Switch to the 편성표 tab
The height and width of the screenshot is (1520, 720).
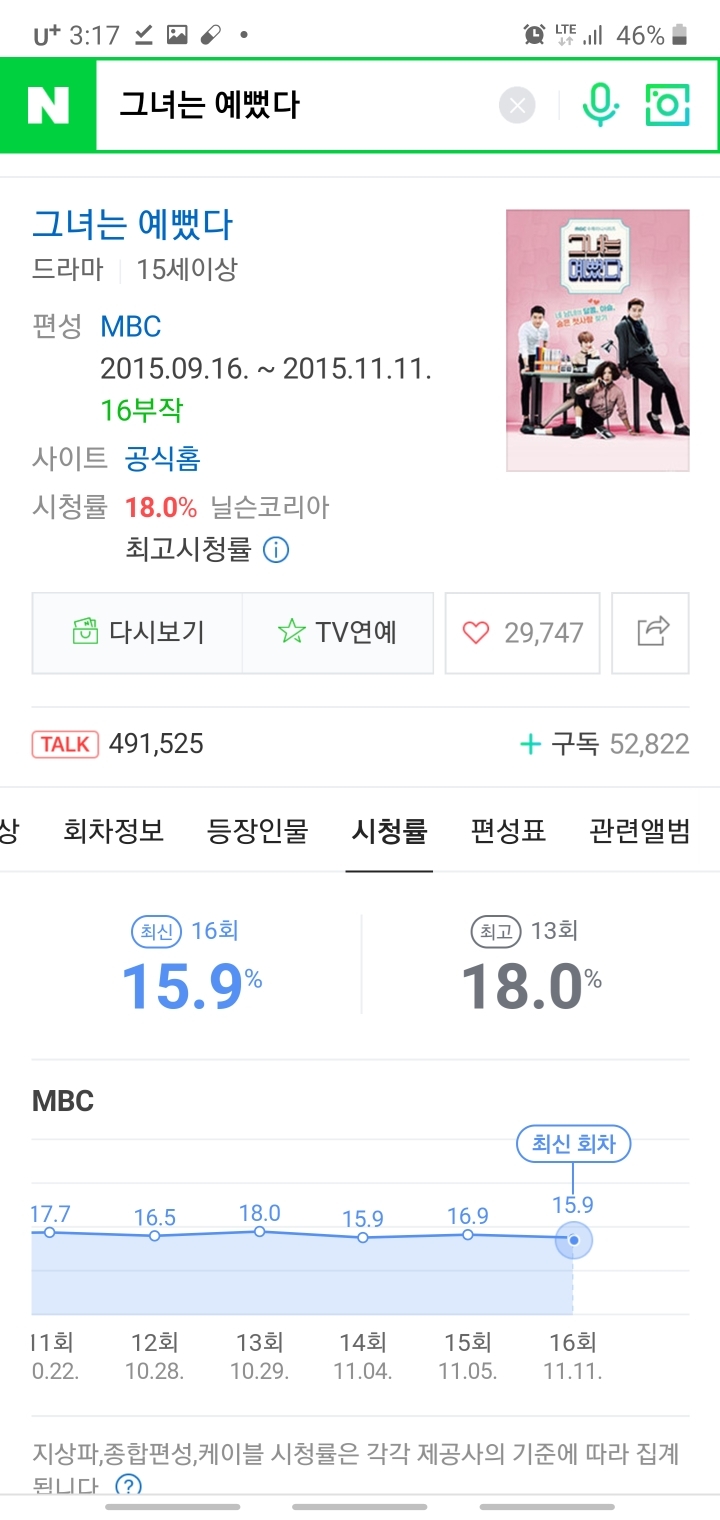[x=507, y=832]
